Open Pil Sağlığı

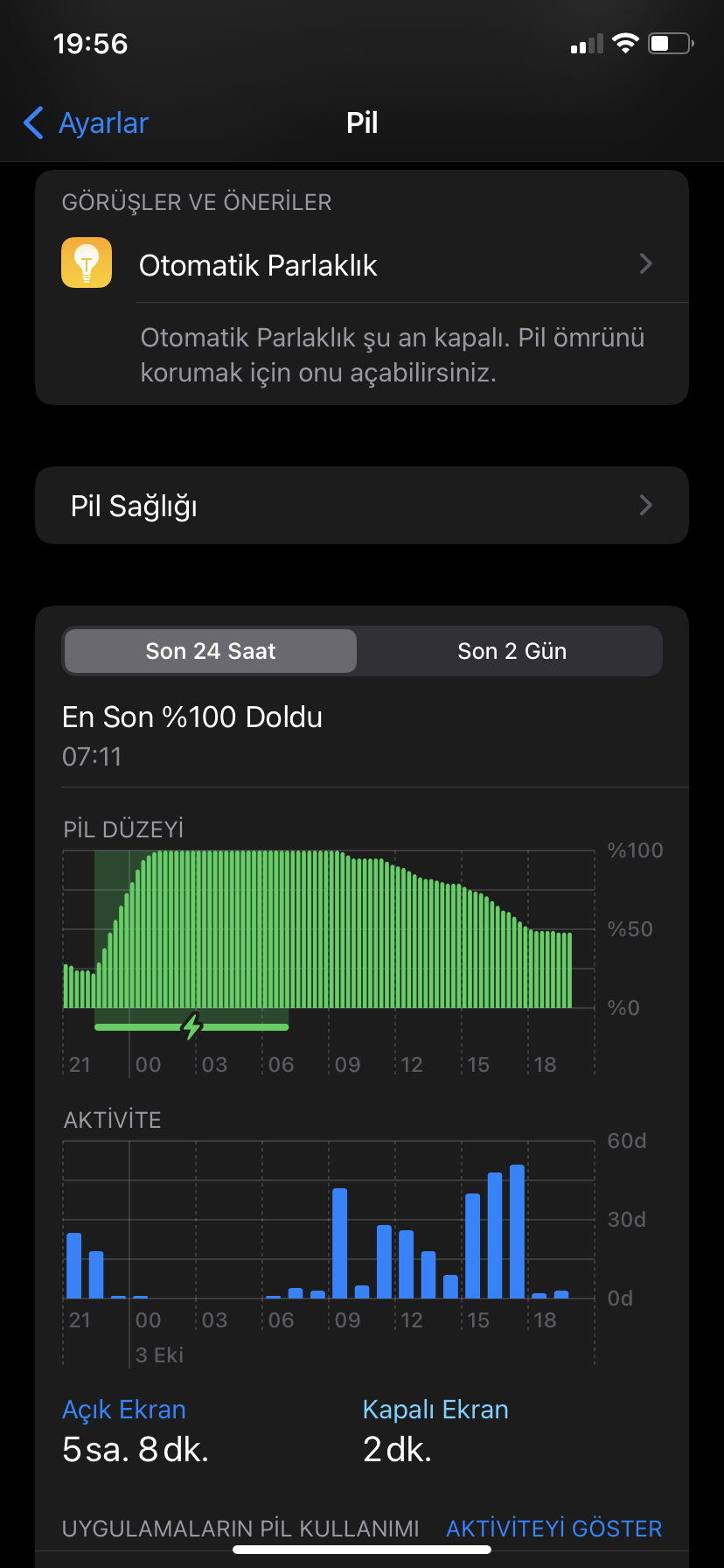[362, 506]
